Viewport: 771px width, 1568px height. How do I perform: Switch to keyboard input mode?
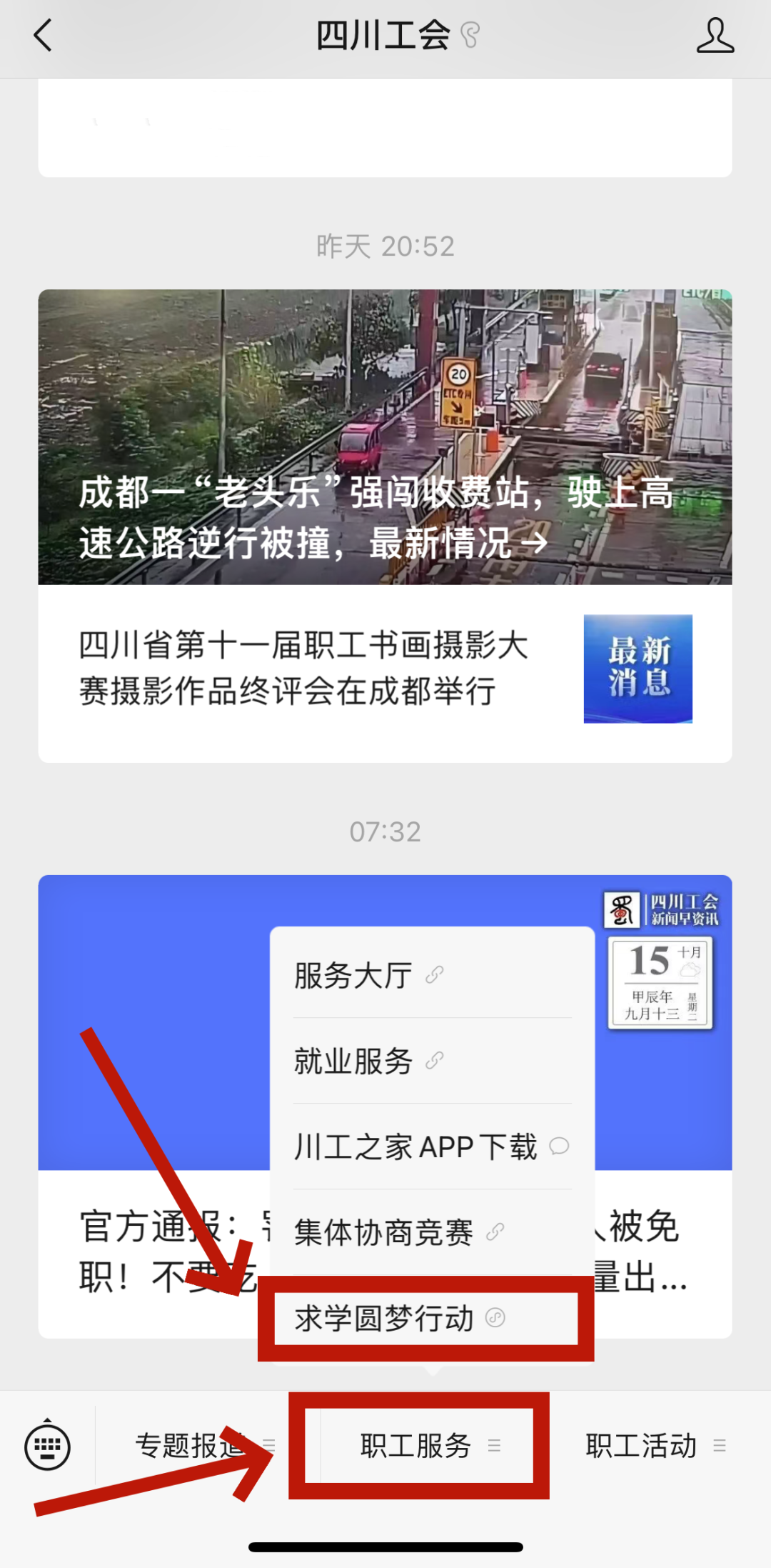[48, 1445]
